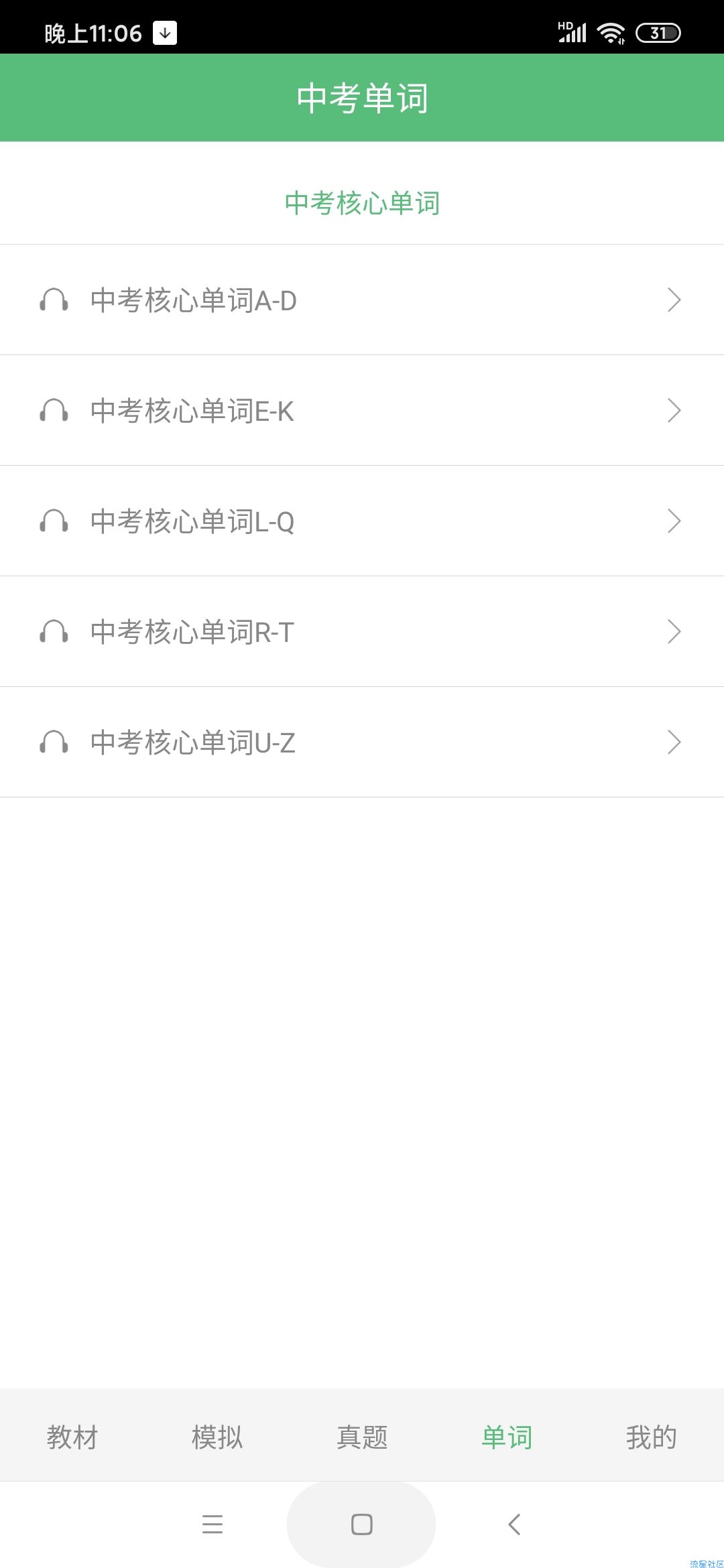Image resolution: width=724 pixels, height=1568 pixels.
Task: Open 中考核心单词E-K word list
Action: tap(362, 411)
